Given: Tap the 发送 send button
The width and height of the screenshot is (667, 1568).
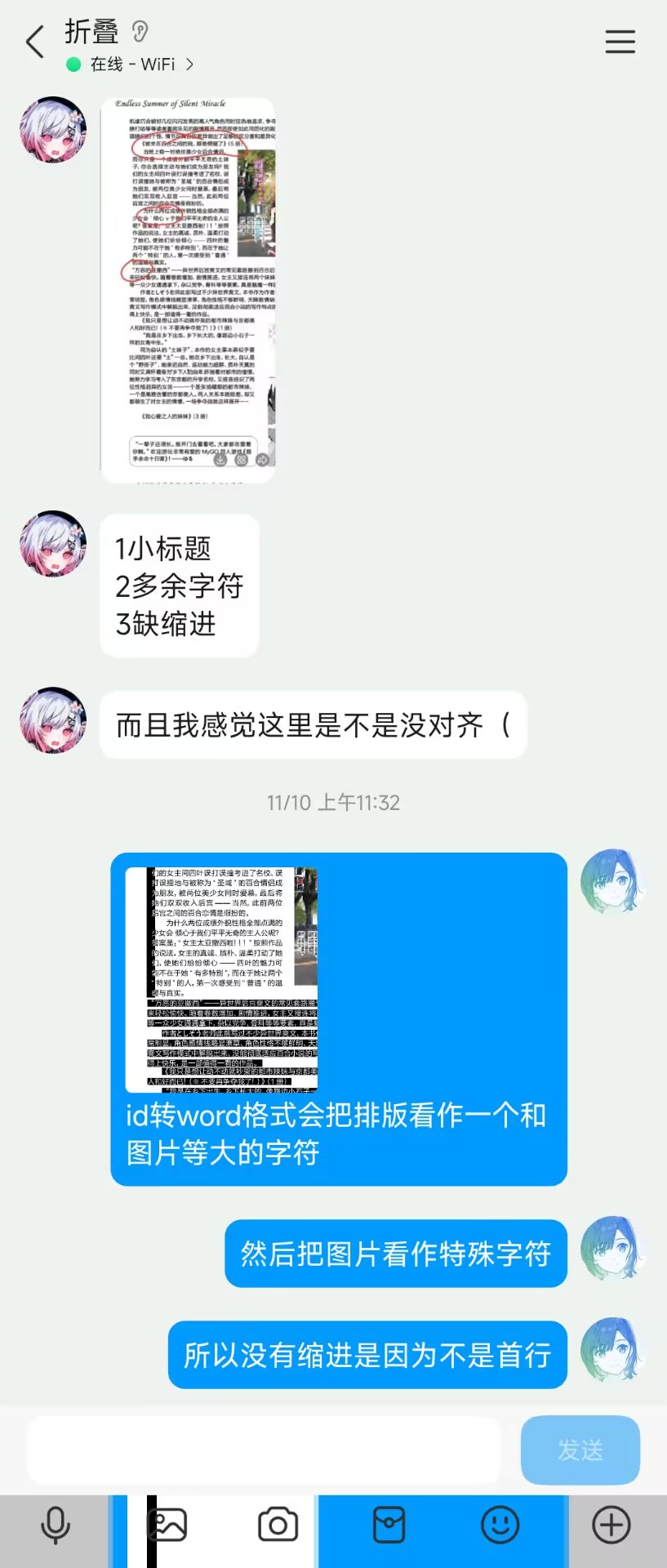Looking at the screenshot, I should click(580, 1450).
